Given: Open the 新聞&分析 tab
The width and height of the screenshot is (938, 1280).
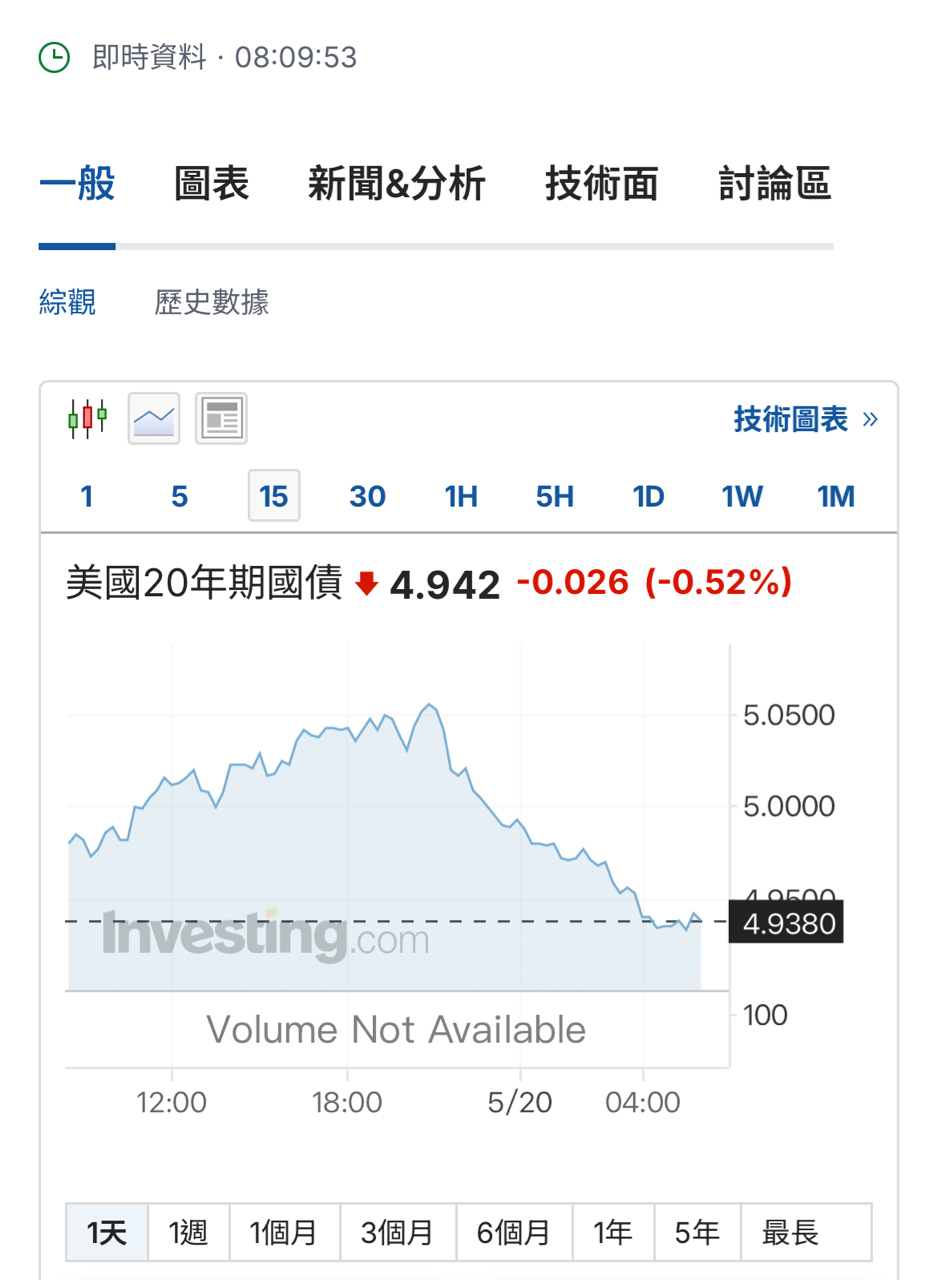Looking at the screenshot, I should pyautogui.click(x=396, y=185).
